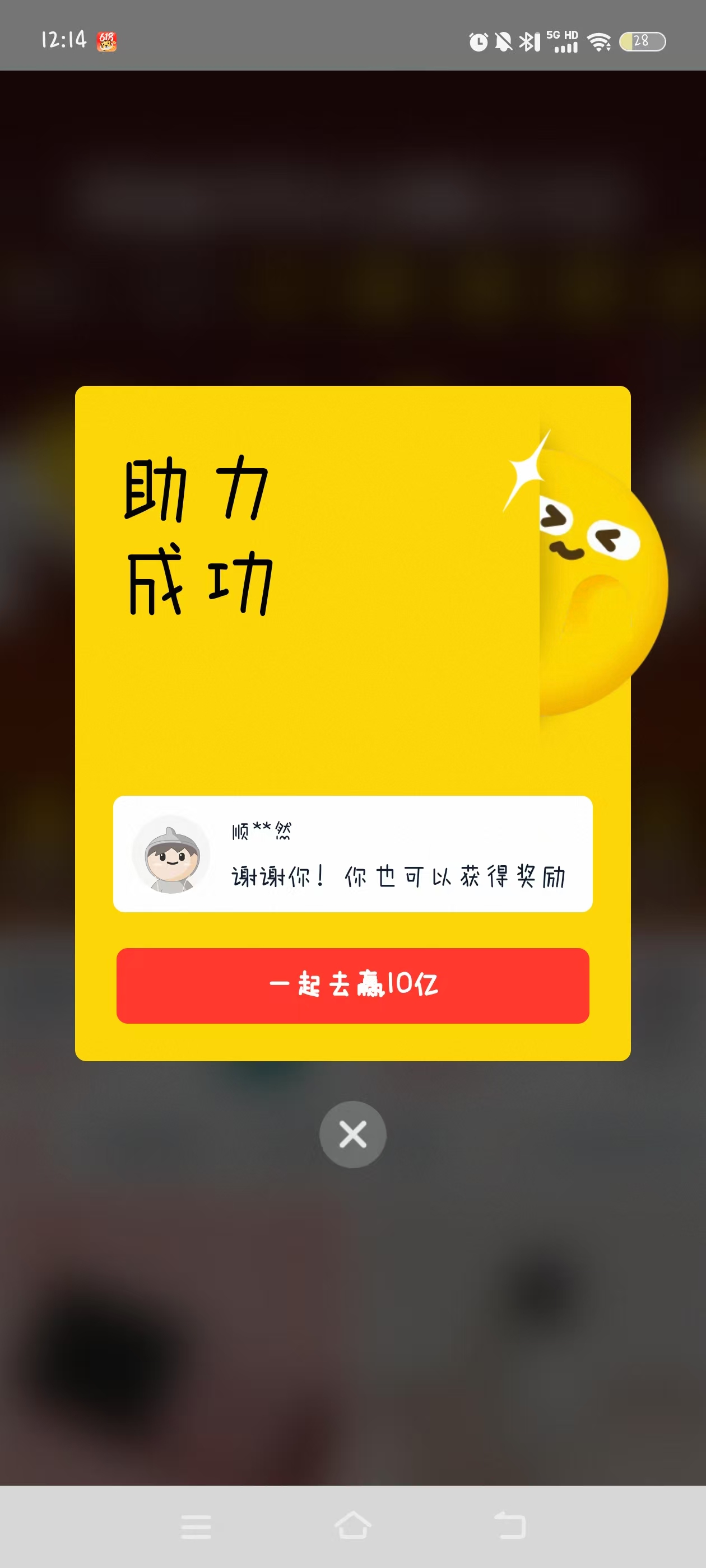Open the recent apps menu
The height and width of the screenshot is (1568, 706).
point(196,1527)
